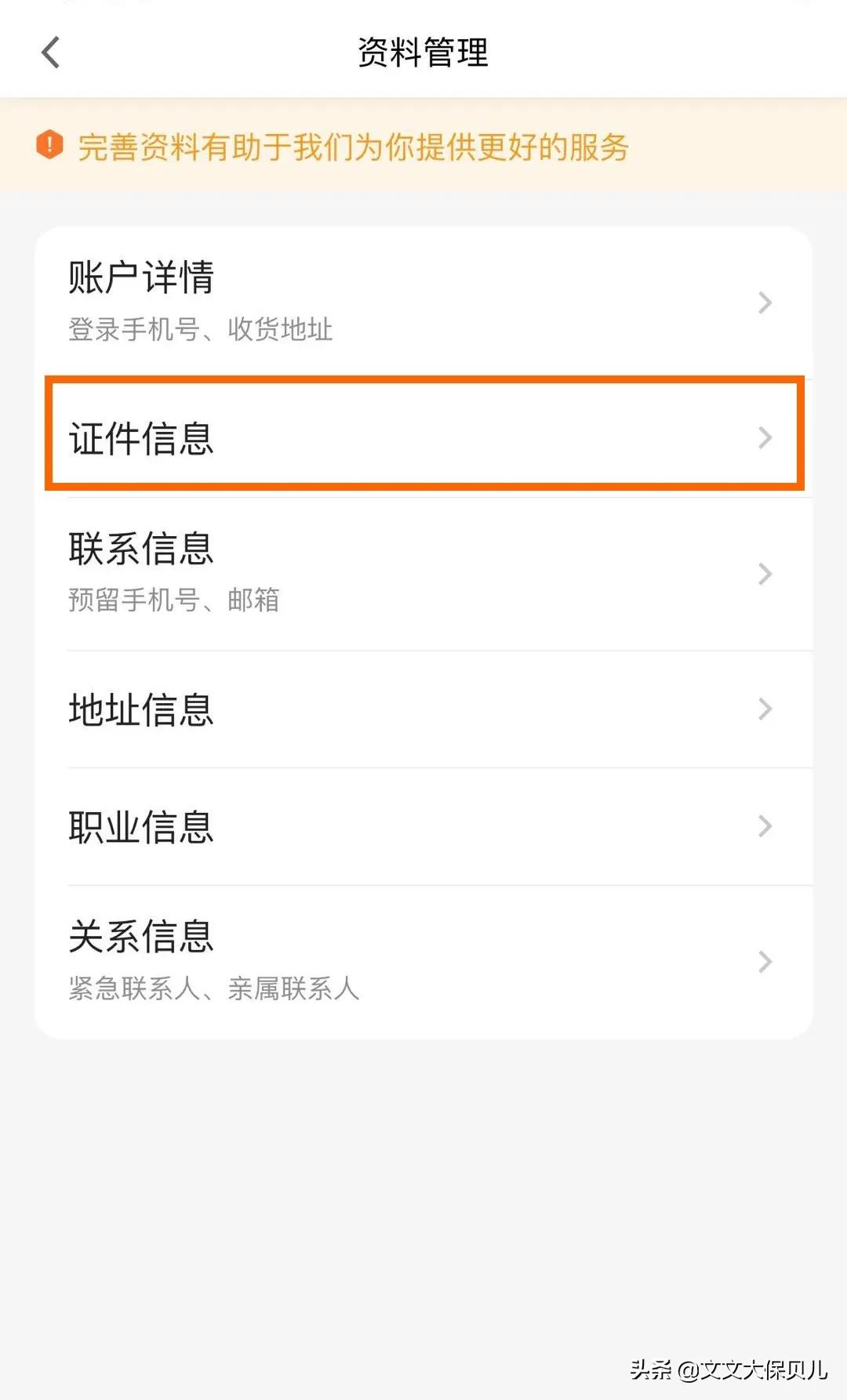Open 关系信息 via its chevron arrow
Image resolution: width=847 pixels, height=1400 pixels.
(765, 962)
